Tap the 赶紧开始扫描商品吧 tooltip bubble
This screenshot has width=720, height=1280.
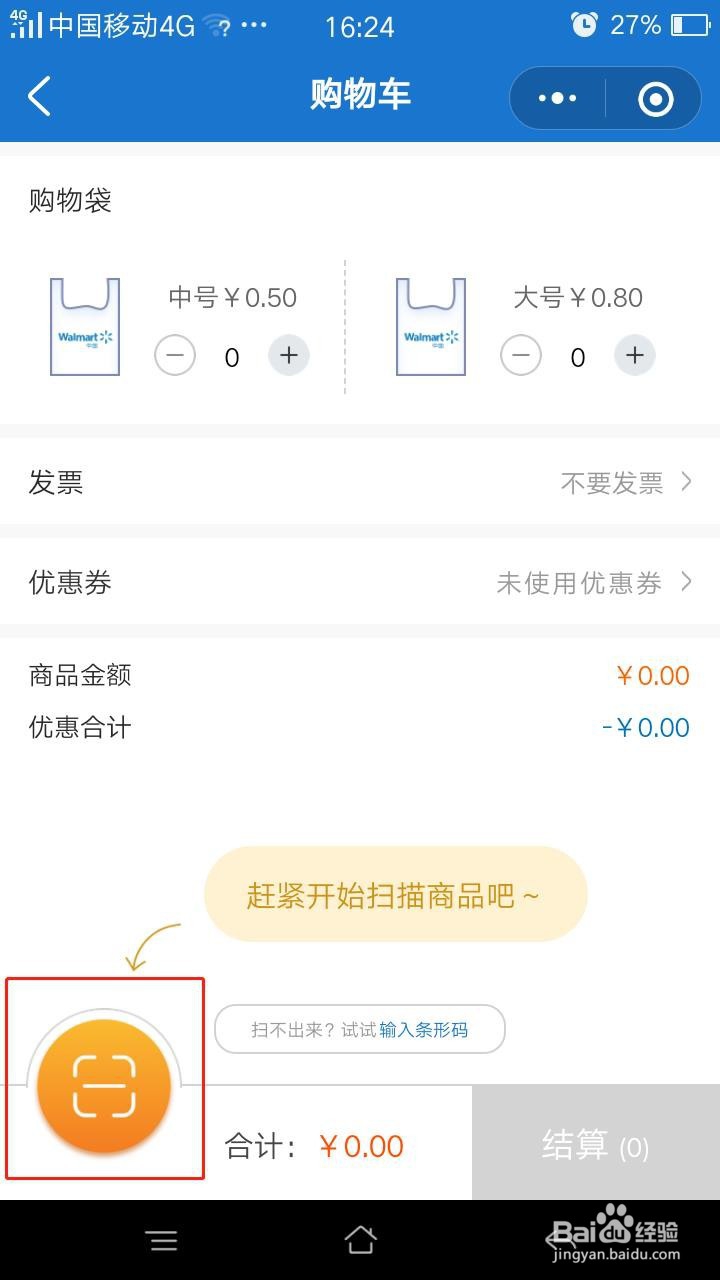pyautogui.click(x=396, y=894)
